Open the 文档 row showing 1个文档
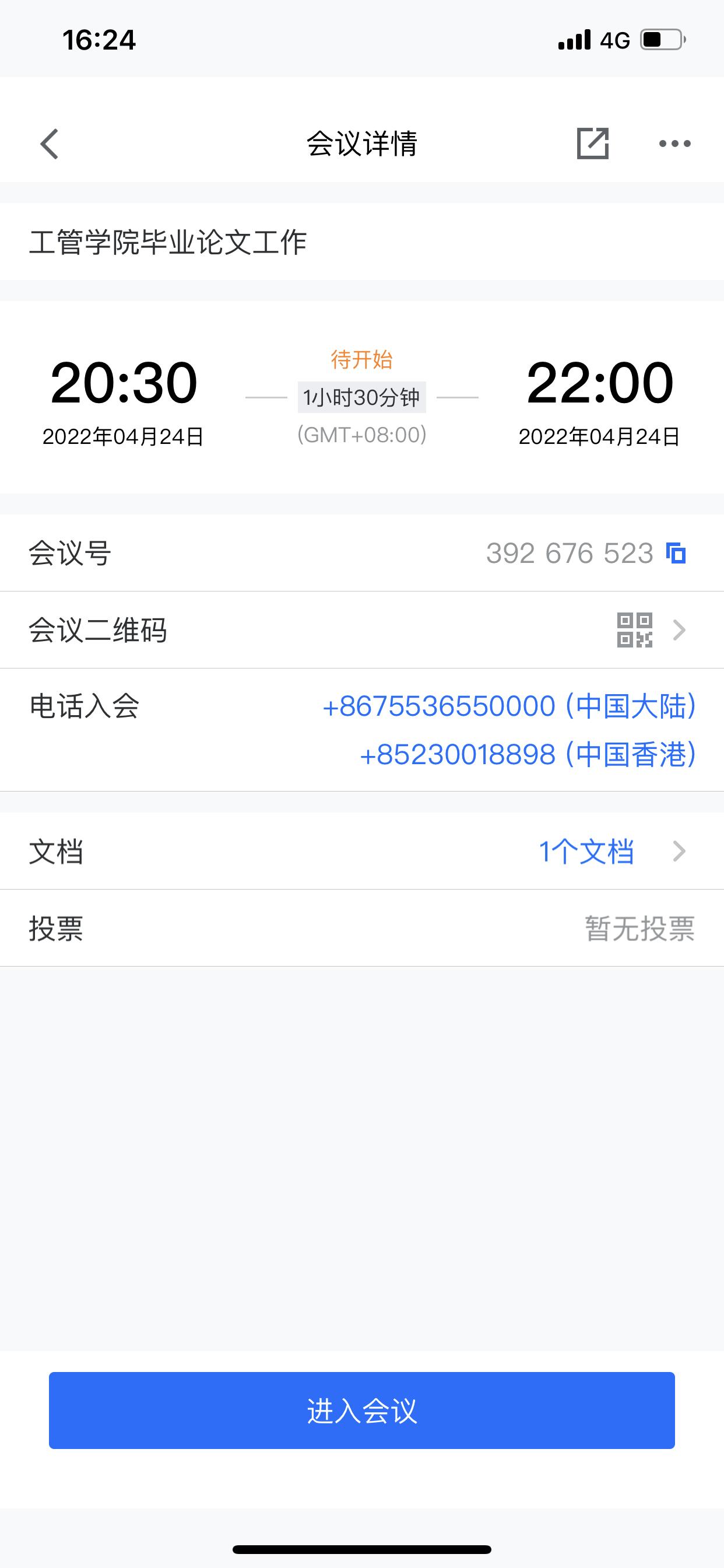 (361, 851)
